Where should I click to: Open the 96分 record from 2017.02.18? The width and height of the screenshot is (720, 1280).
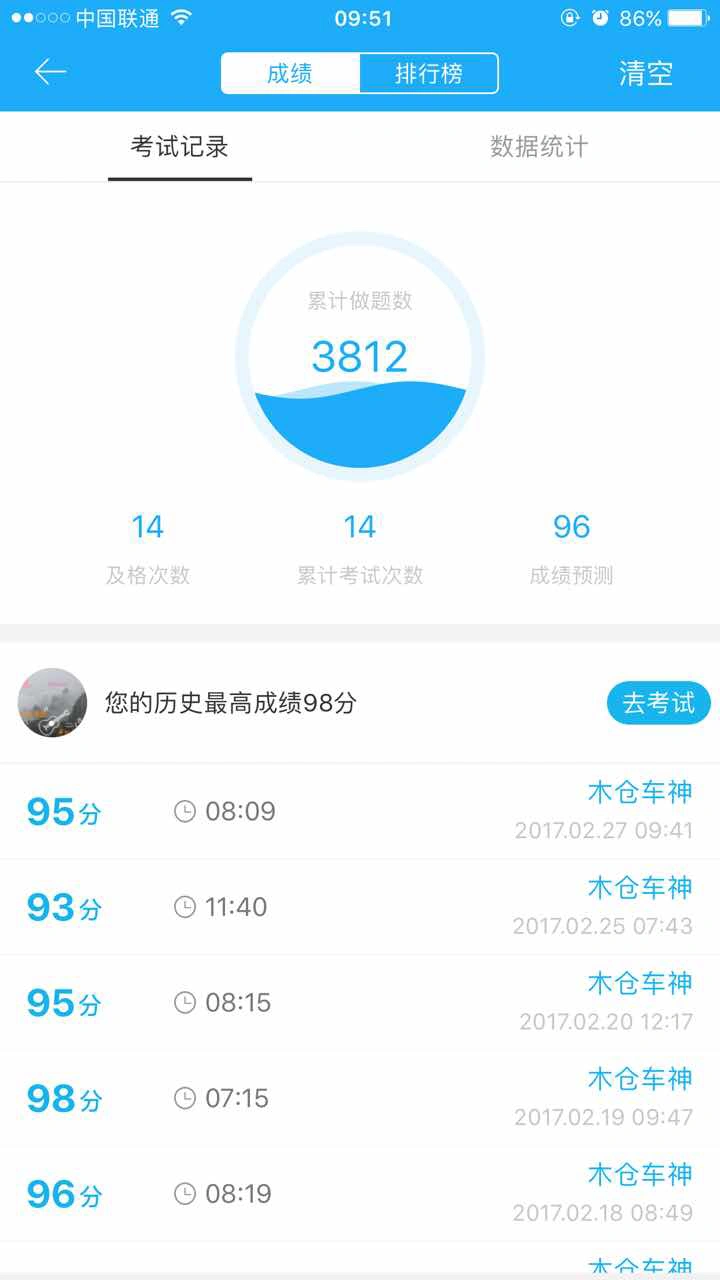coord(360,1193)
